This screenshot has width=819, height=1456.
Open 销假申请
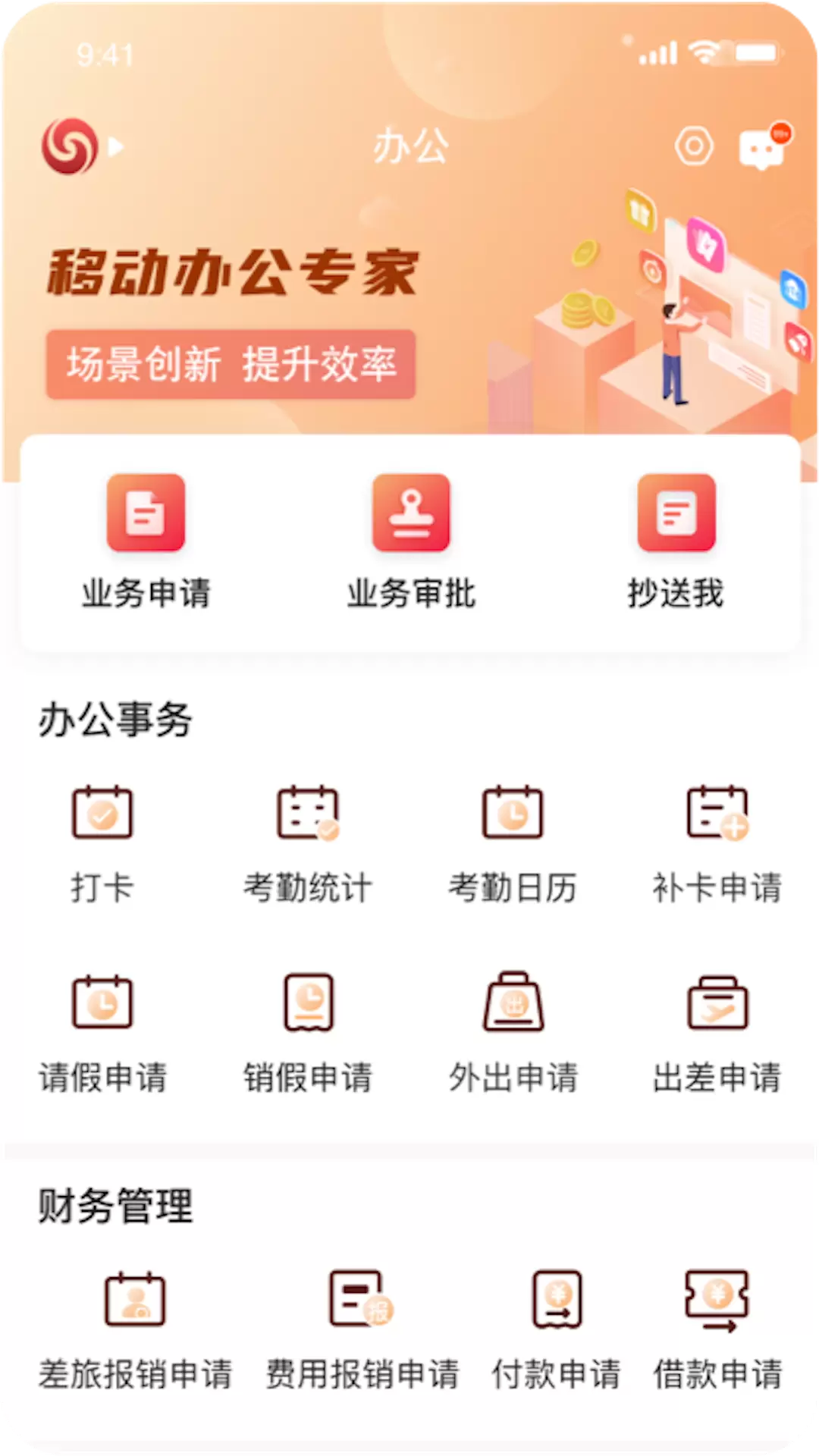coord(307,1034)
